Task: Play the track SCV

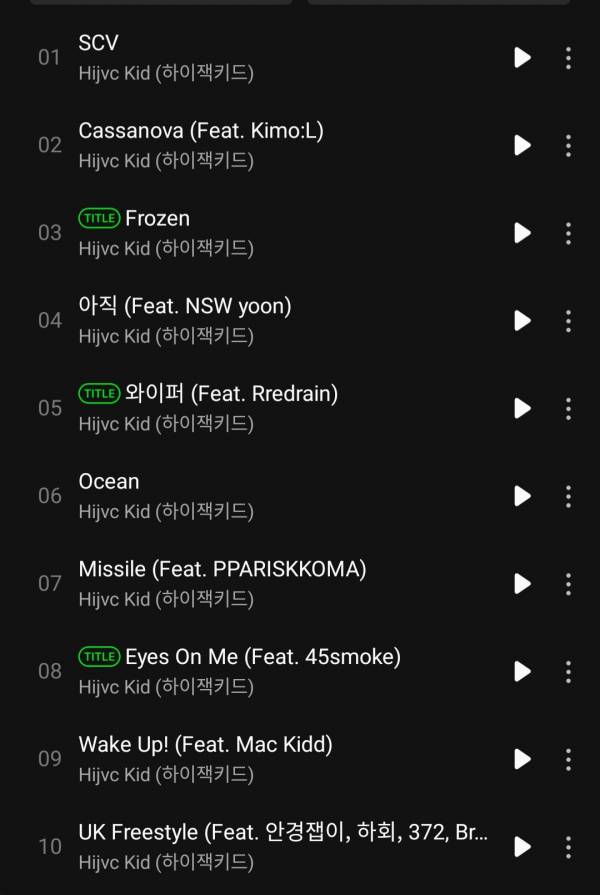Action: click(x=522, y=57)
